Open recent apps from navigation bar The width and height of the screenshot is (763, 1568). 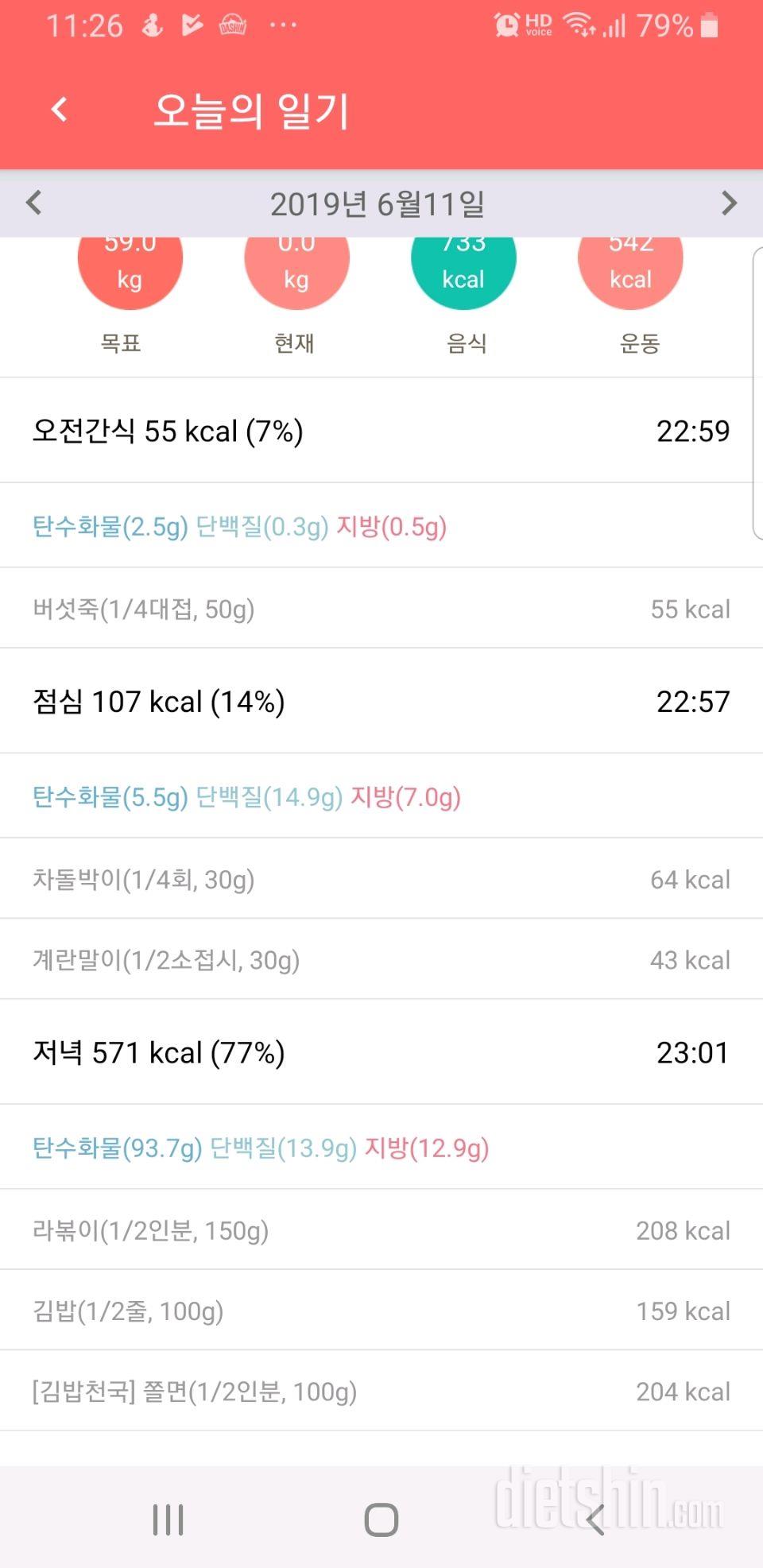tap(168, 1519)
